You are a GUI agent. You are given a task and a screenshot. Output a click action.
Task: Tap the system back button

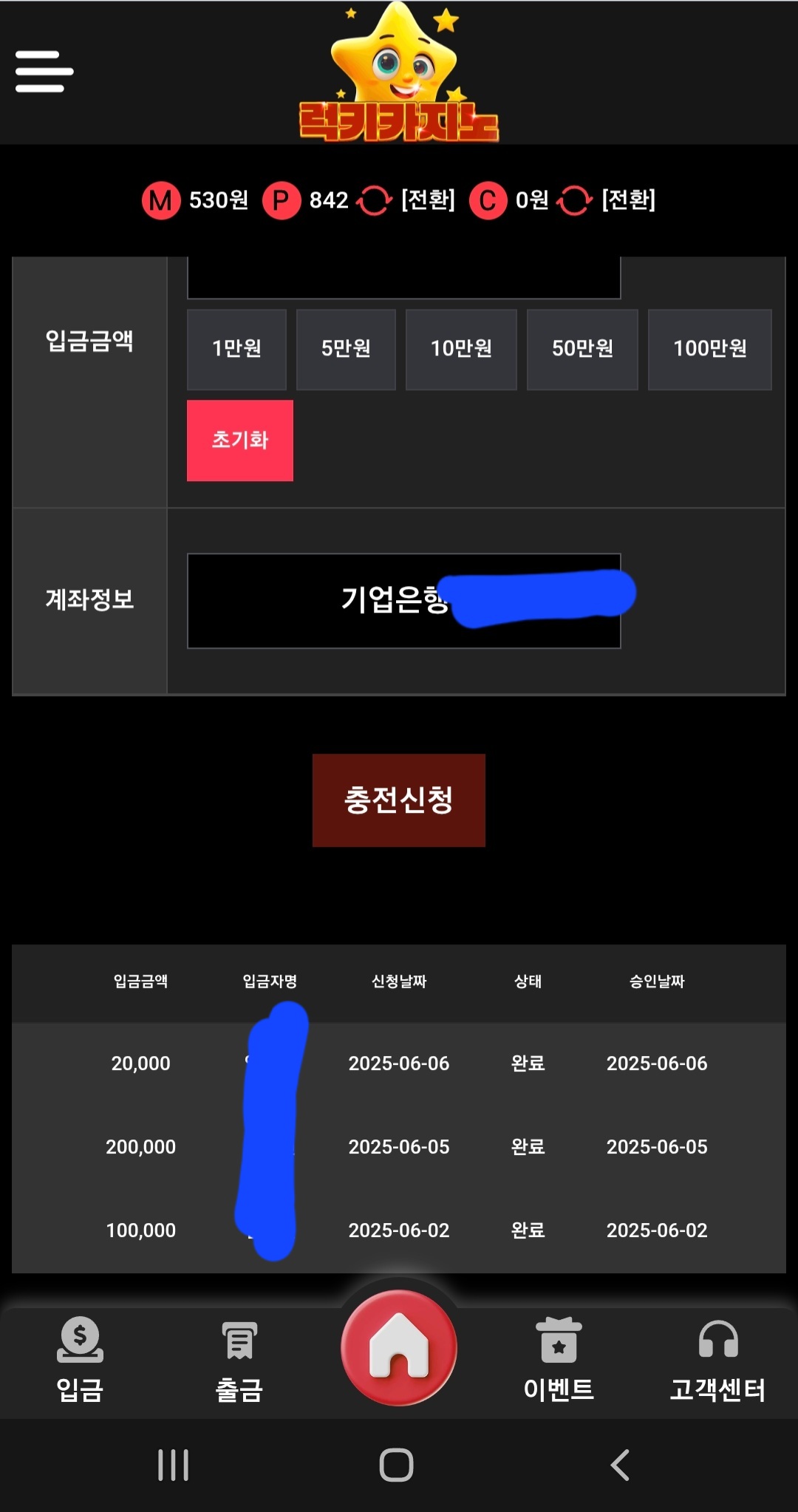pyautogui.click(x=620, y=1465)
